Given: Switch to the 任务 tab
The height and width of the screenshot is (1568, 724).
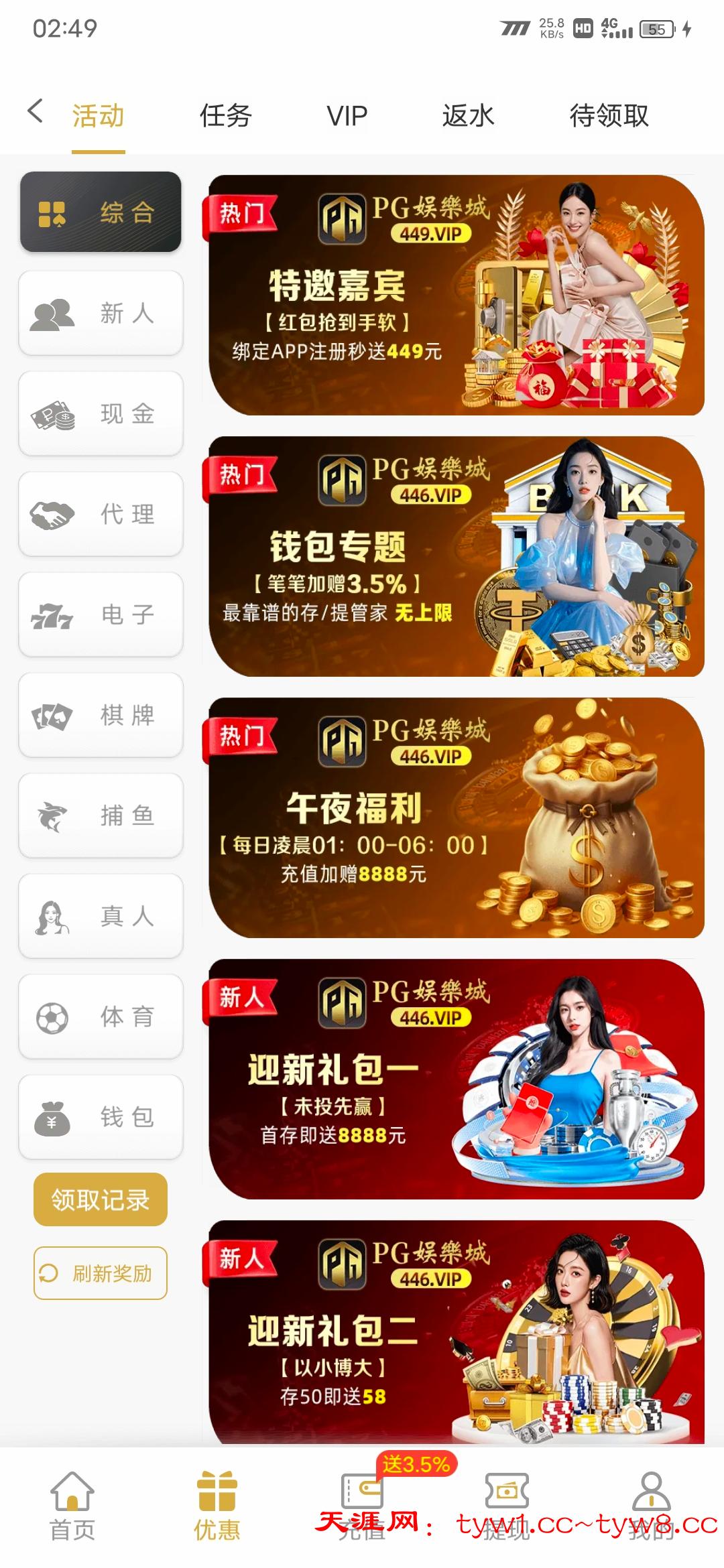Looking at the screenshot, I should [225, 116].
